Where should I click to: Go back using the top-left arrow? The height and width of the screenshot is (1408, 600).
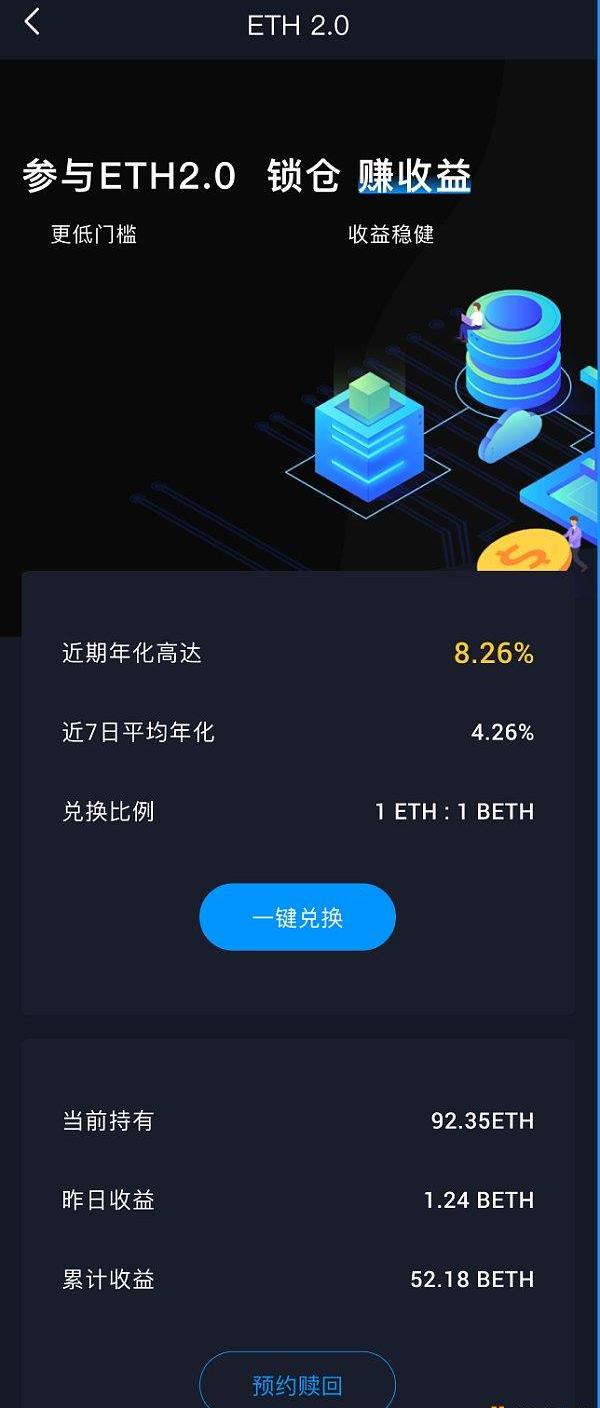pyautogui.click(x=32, y=22)
